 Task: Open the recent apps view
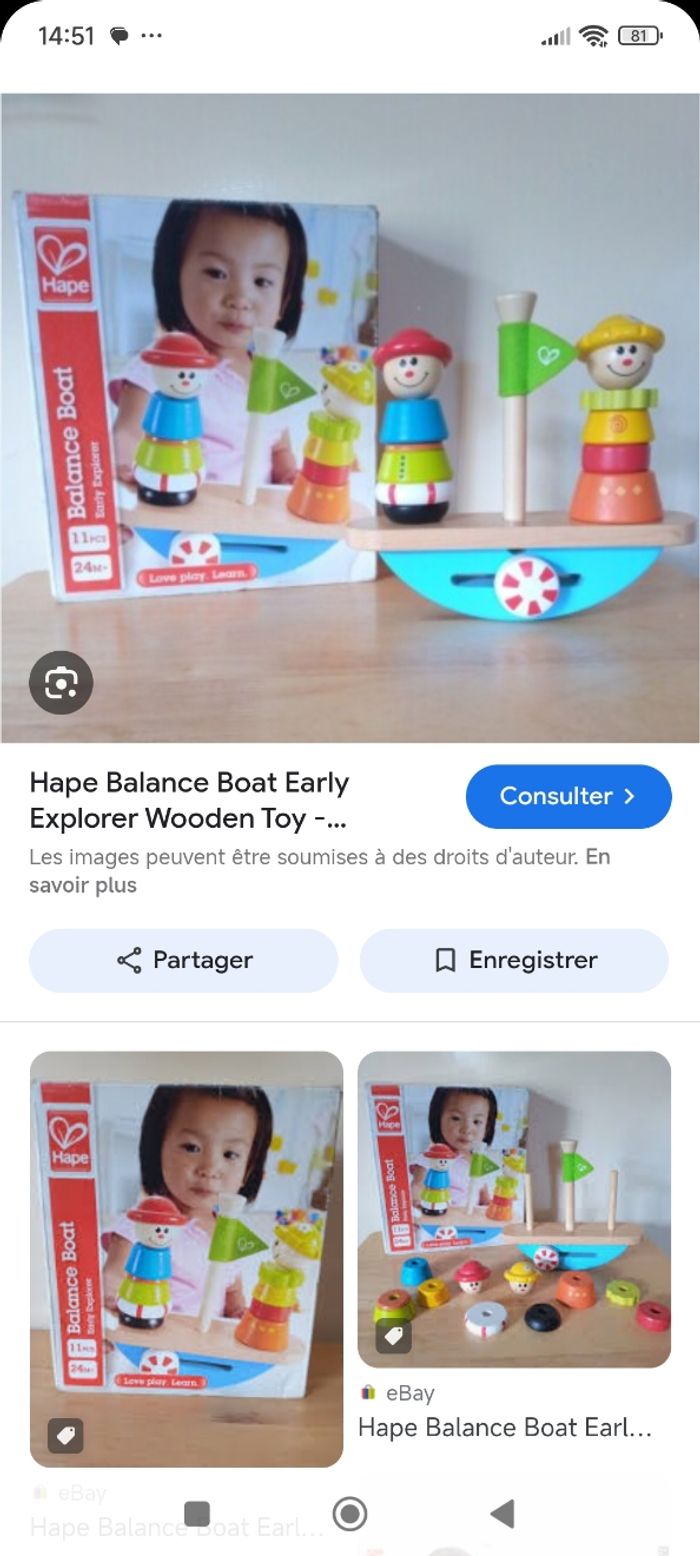coord(198,1514)
